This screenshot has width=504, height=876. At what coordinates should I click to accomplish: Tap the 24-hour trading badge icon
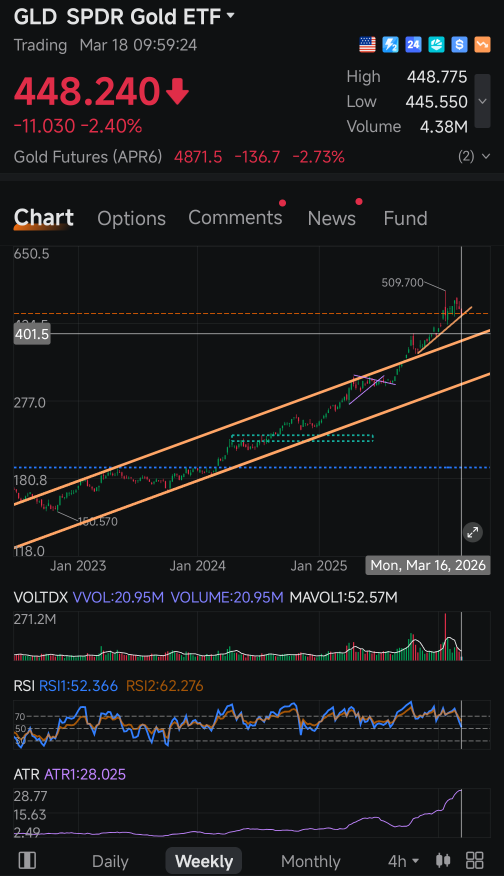[413, 44]
